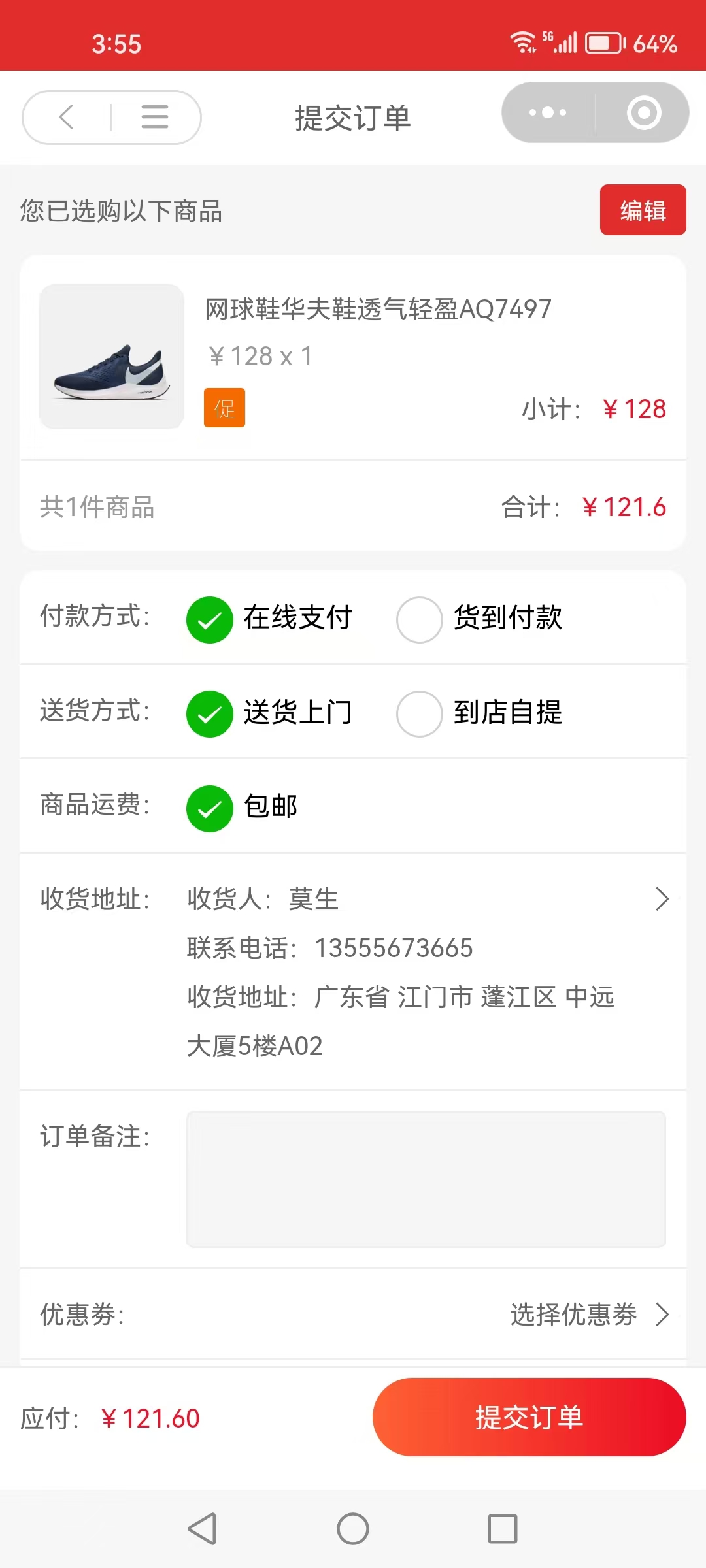Image resolution: width=706 pixels, height=1568 pixels.
Task: Tap 提交订单 to submit the order
Action: click(529, 1417)
